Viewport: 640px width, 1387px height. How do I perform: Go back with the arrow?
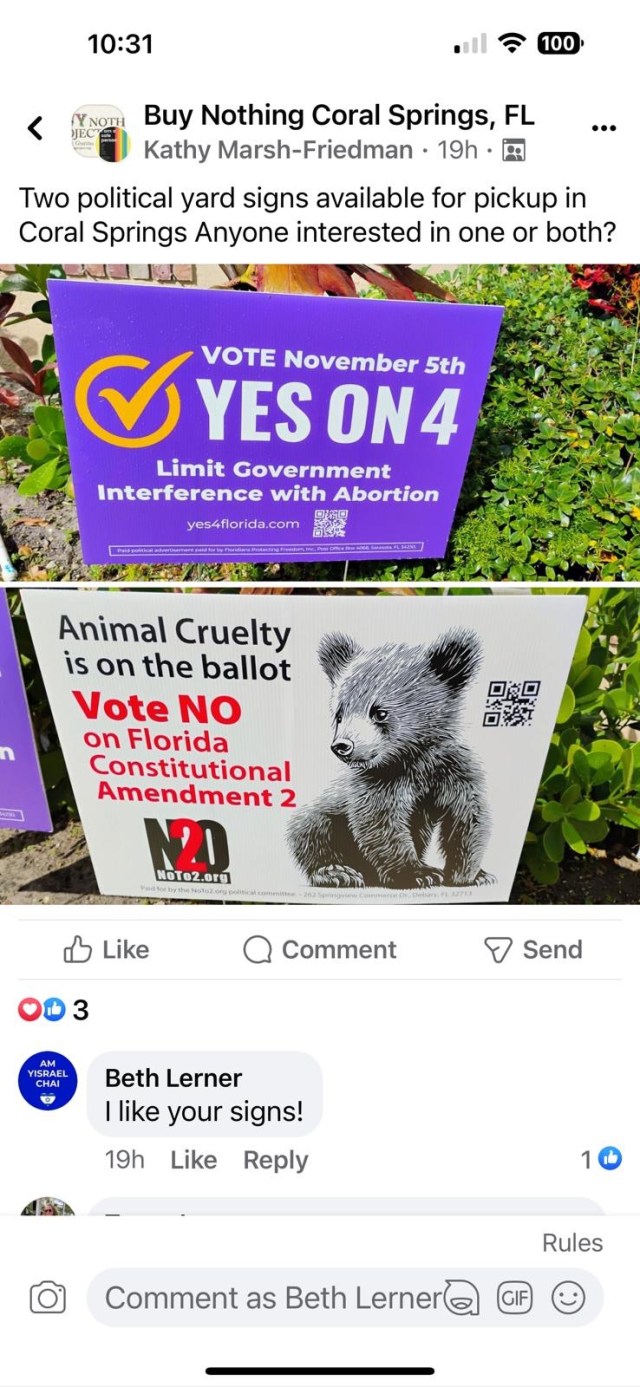(35, 128)
